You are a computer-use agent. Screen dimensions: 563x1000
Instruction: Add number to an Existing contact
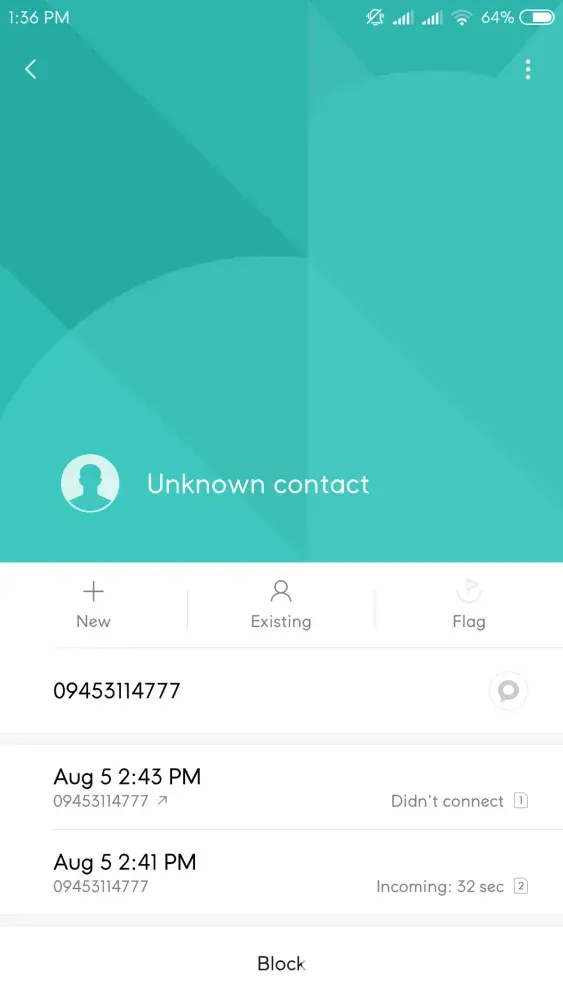pyautogui.click(x=281, y=605)
